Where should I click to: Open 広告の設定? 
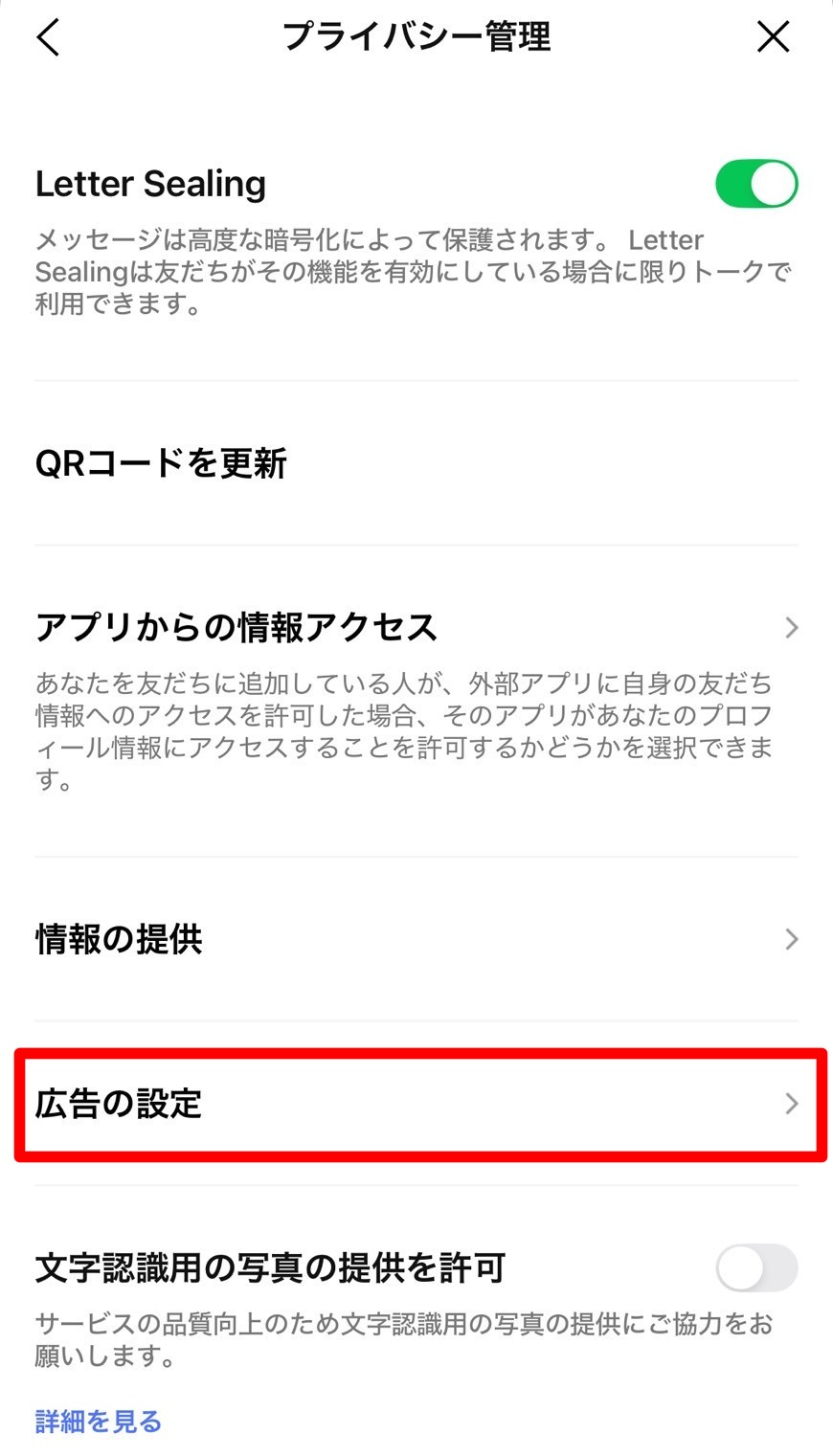416,1104
